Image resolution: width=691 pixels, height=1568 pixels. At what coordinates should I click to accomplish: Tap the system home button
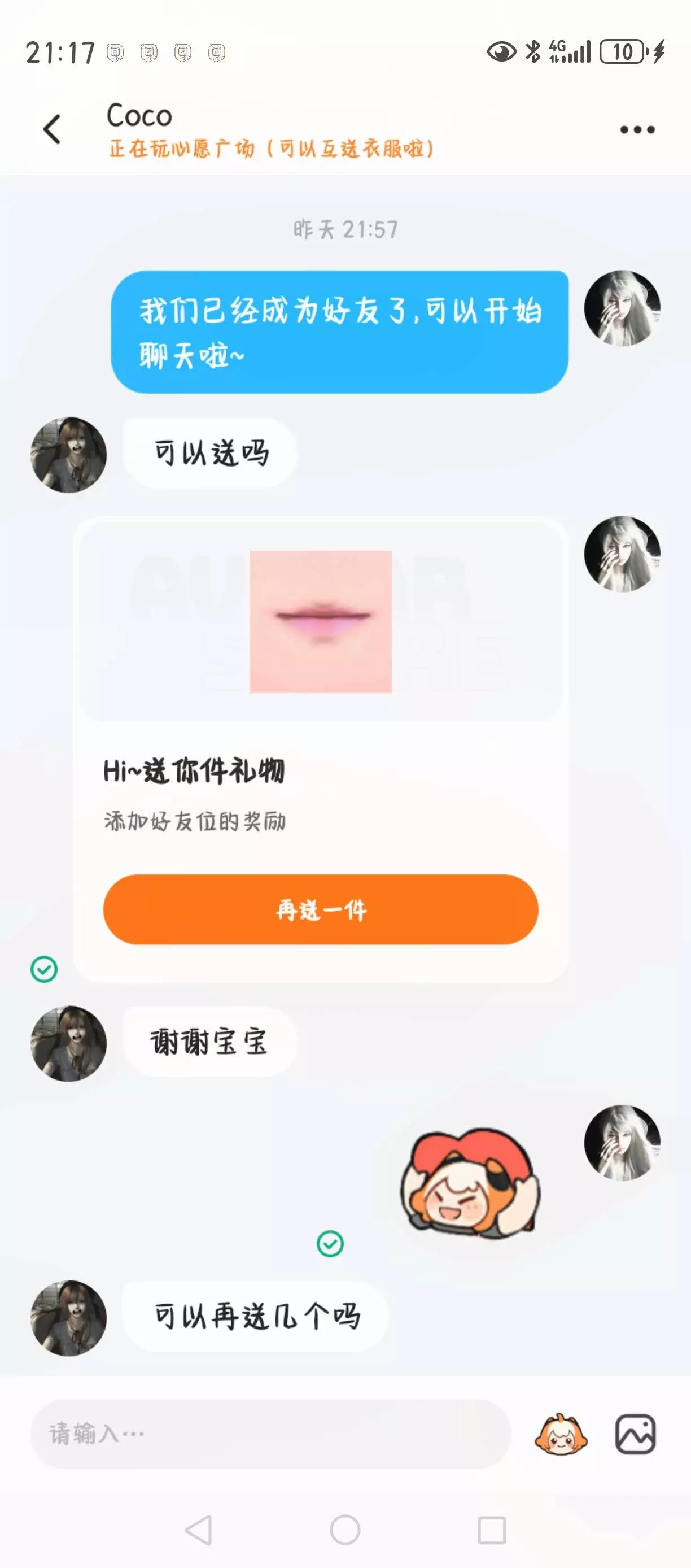point(345,1530)
